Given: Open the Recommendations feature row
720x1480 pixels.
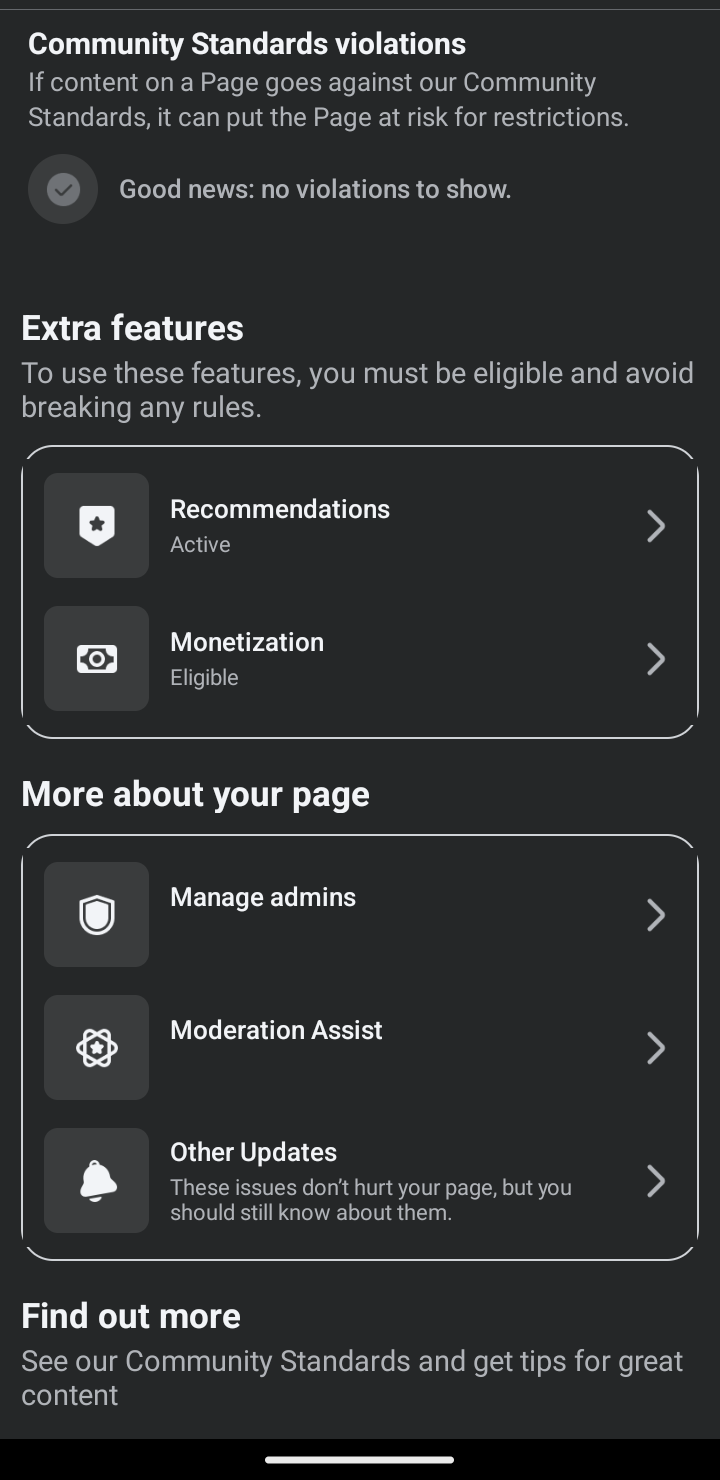Looking at the screenshot, I should coord(359,526).
